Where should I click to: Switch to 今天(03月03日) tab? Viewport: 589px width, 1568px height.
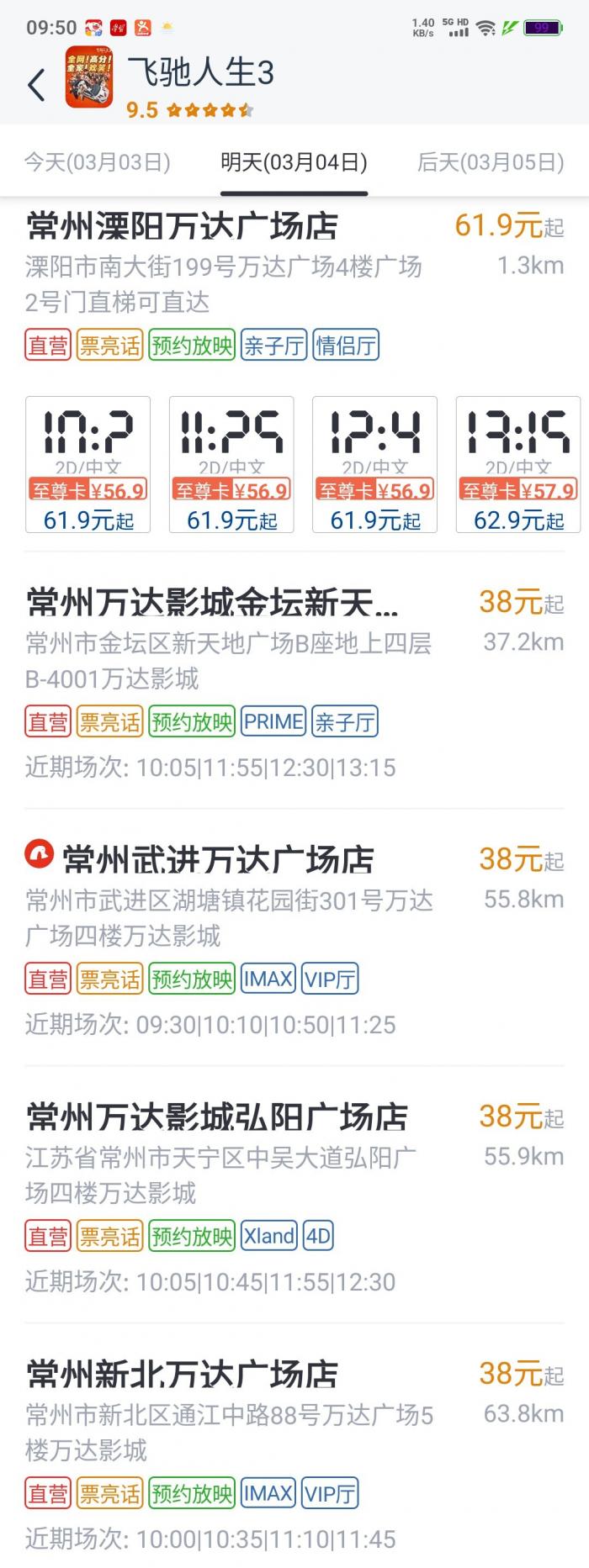pos(97,161)
